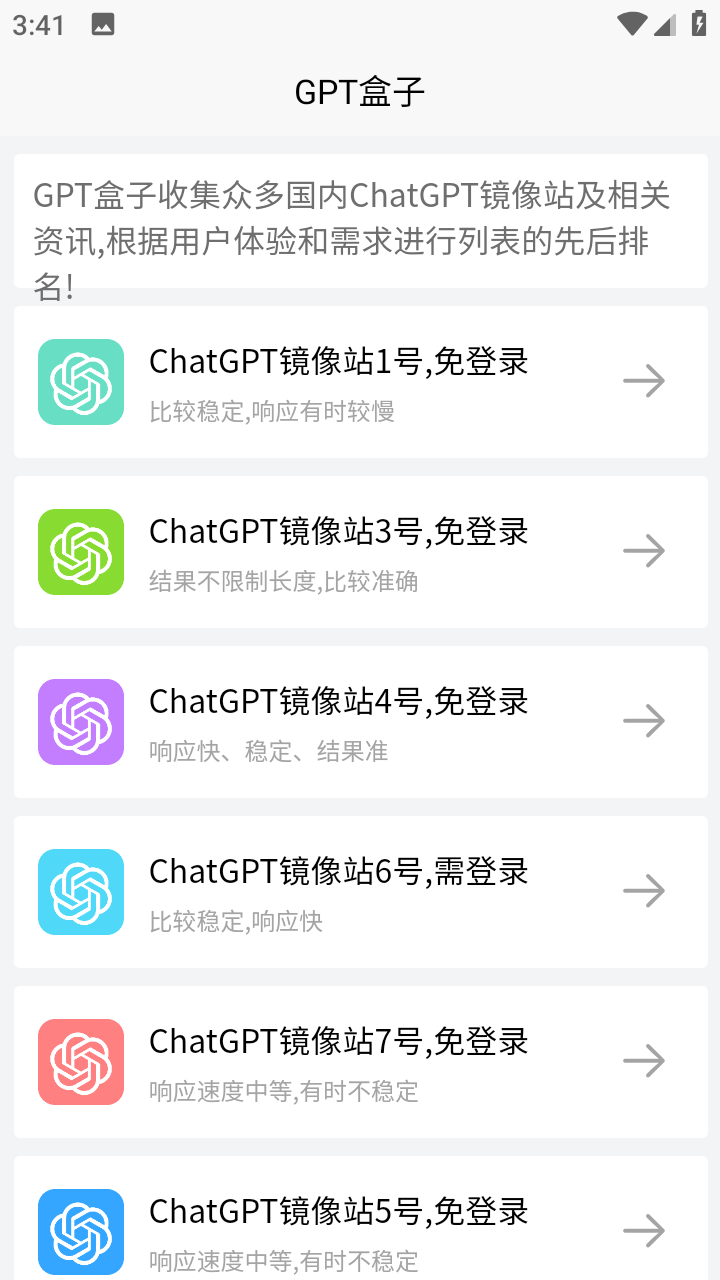The width and height of the screenshot is (720, 1280).
Task: Tap the purple OpenAI icon beside site 4
Action: (x=80, y=722)
